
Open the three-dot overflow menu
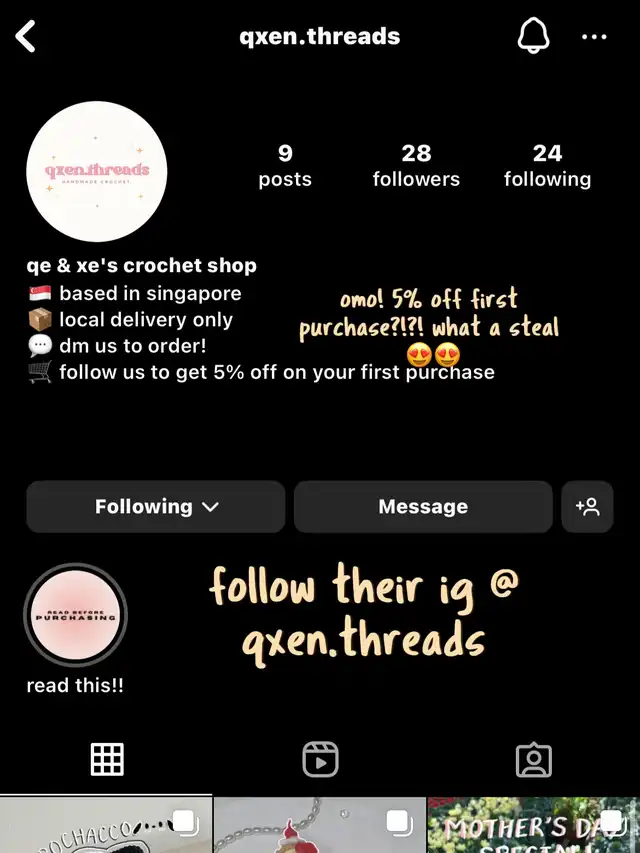click(594, 38)
